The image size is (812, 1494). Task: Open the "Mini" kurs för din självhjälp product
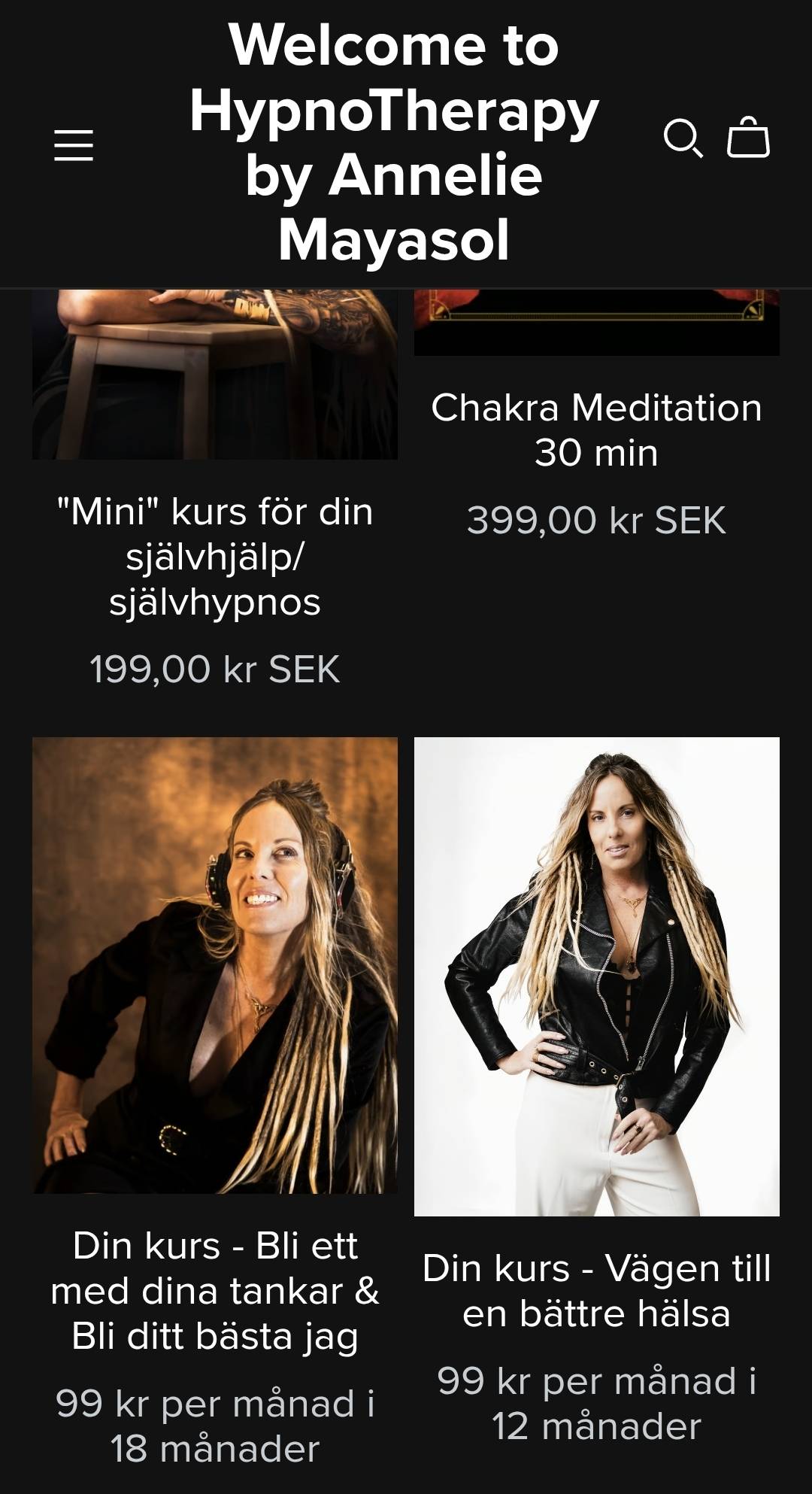tap(215, 557)
